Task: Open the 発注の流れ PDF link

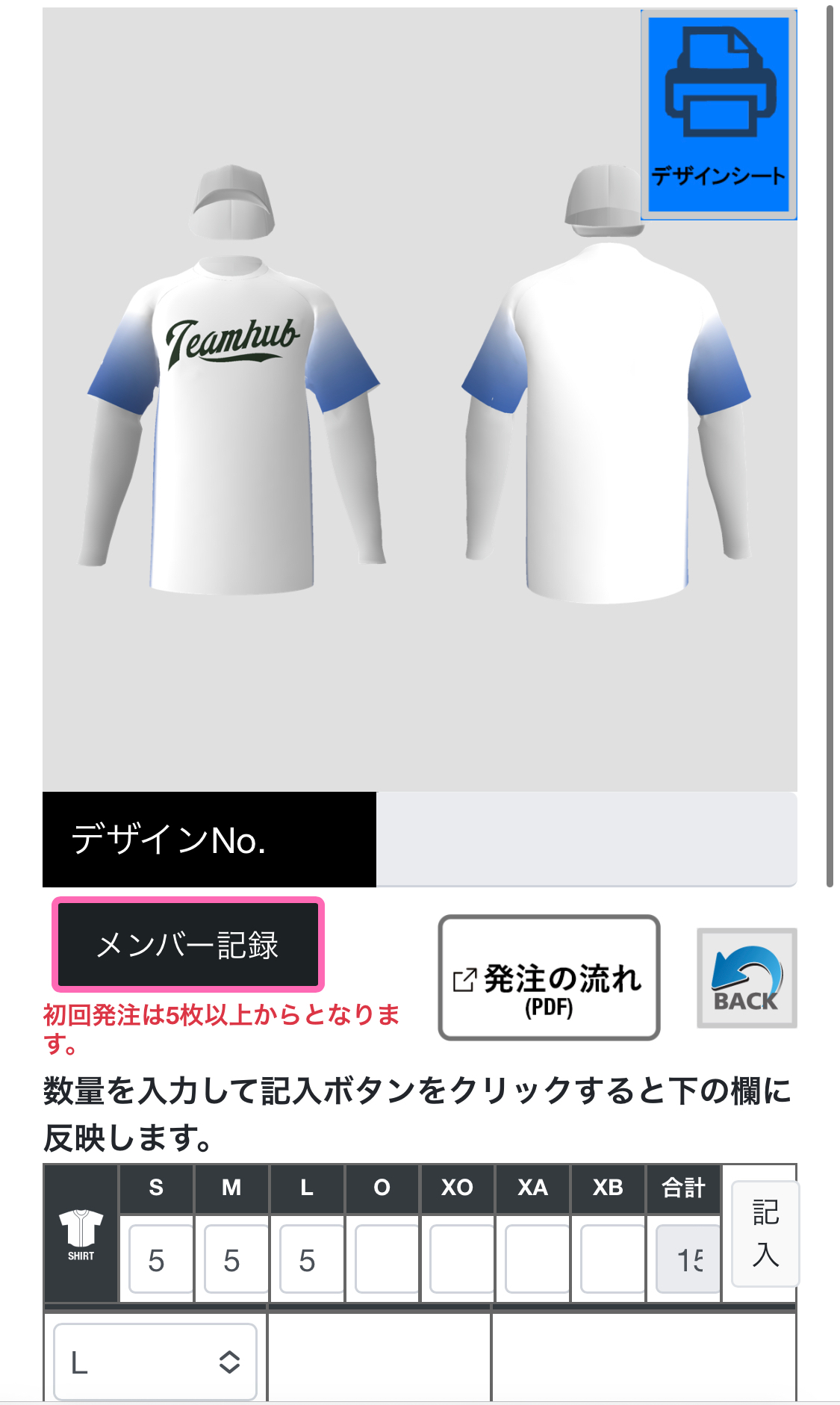Action: [x=549, y=977]
